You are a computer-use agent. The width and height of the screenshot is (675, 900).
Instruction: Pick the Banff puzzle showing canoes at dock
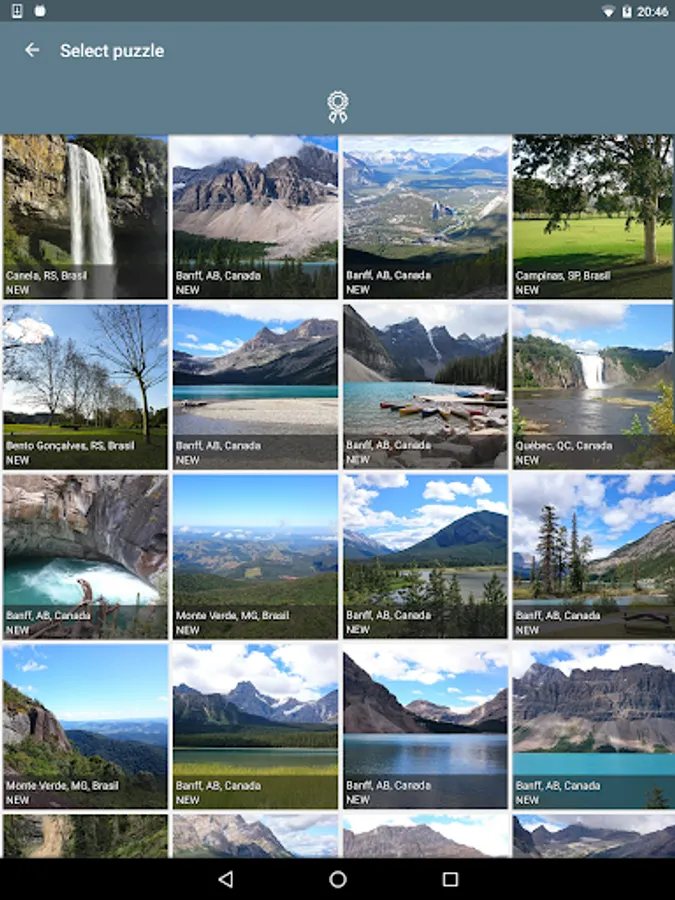coord(425,387)
